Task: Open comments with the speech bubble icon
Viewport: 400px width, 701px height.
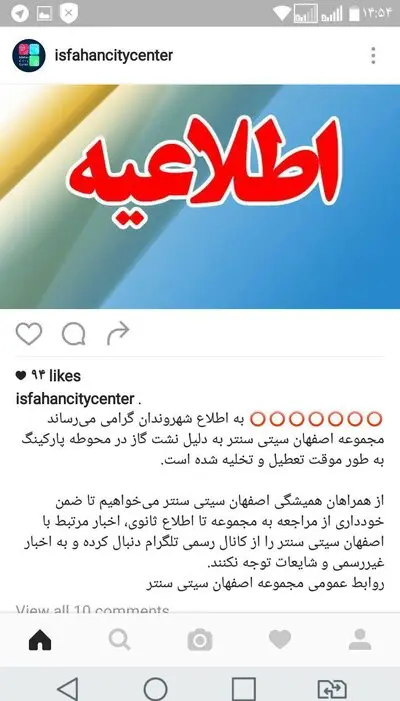Action: (x=74, y=334)
